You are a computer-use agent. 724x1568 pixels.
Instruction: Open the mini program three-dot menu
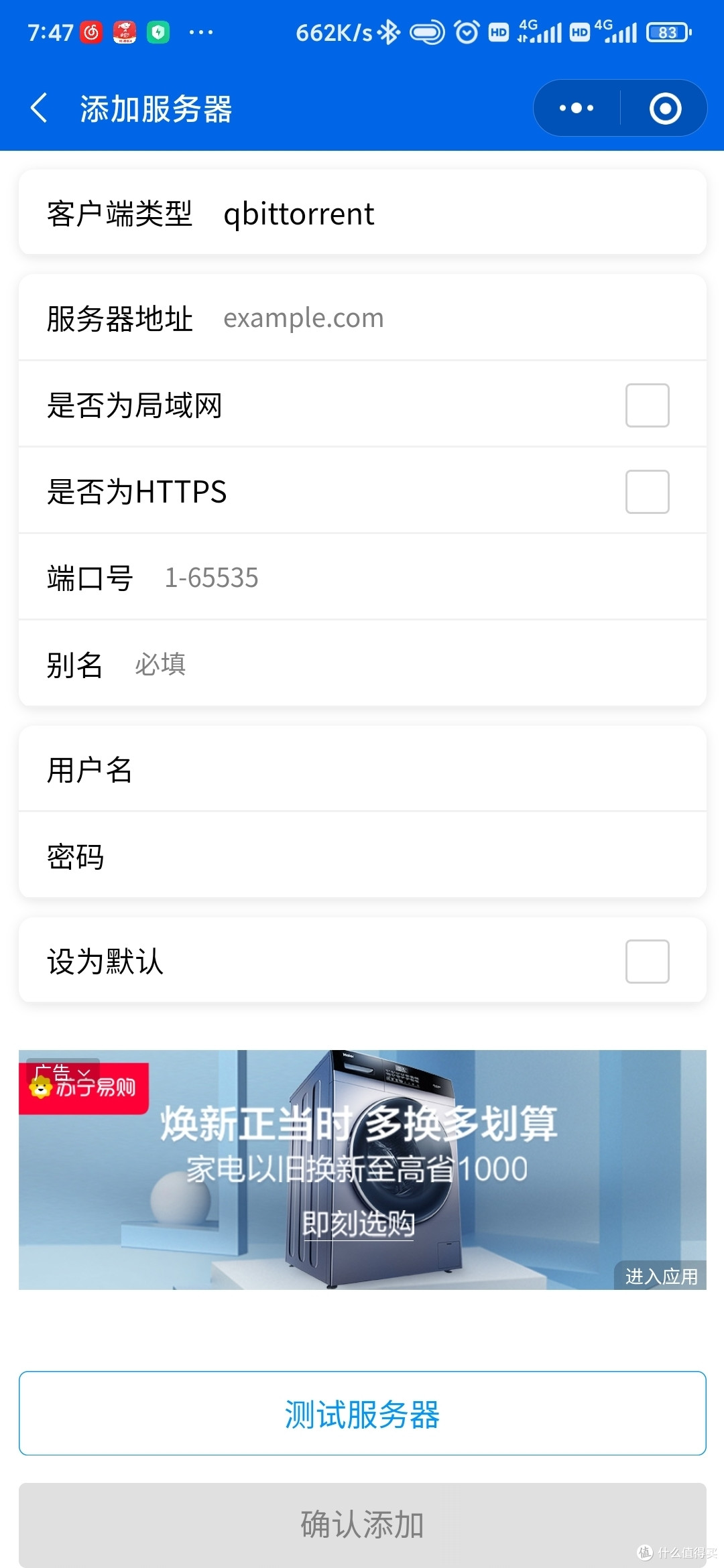tap(575, 107)
